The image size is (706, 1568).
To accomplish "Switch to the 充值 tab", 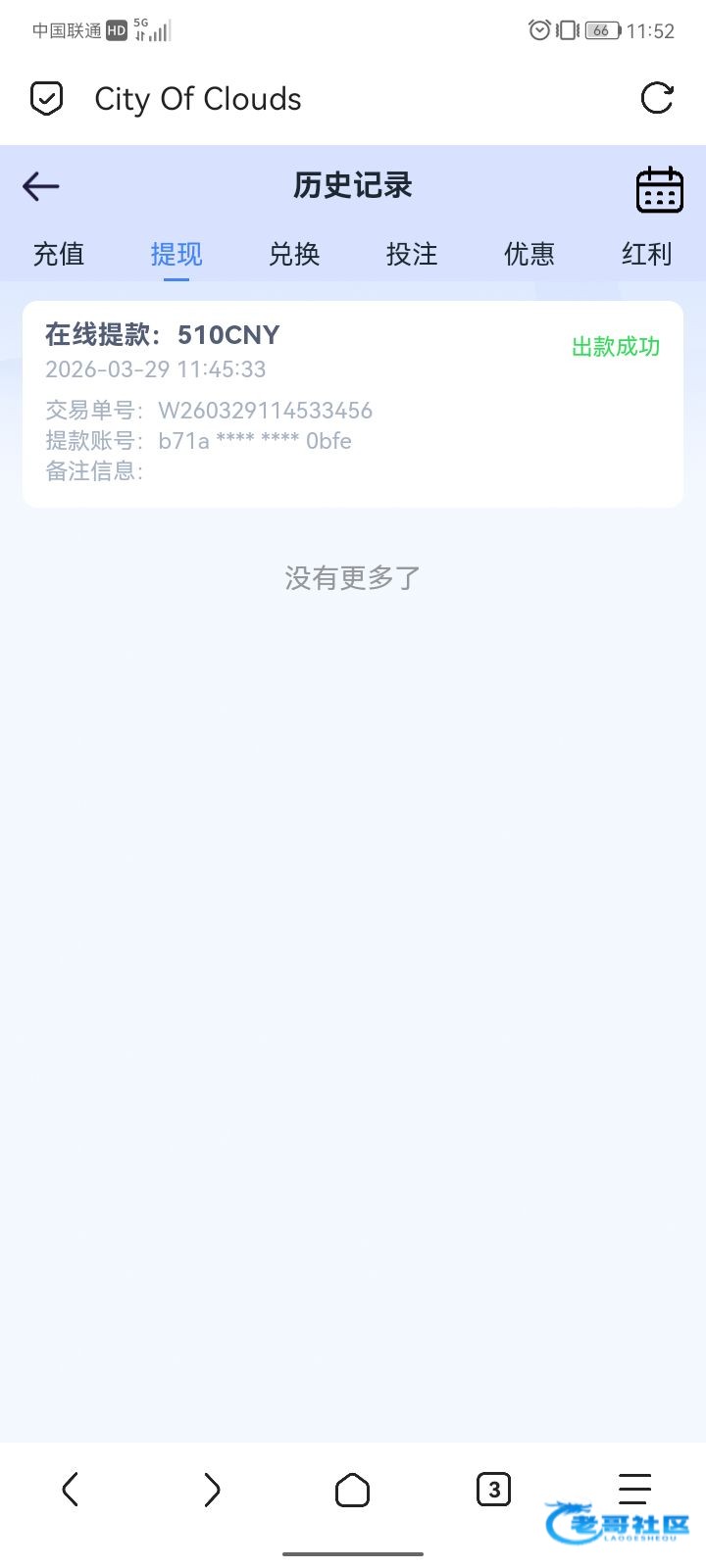I will (59, 255).
